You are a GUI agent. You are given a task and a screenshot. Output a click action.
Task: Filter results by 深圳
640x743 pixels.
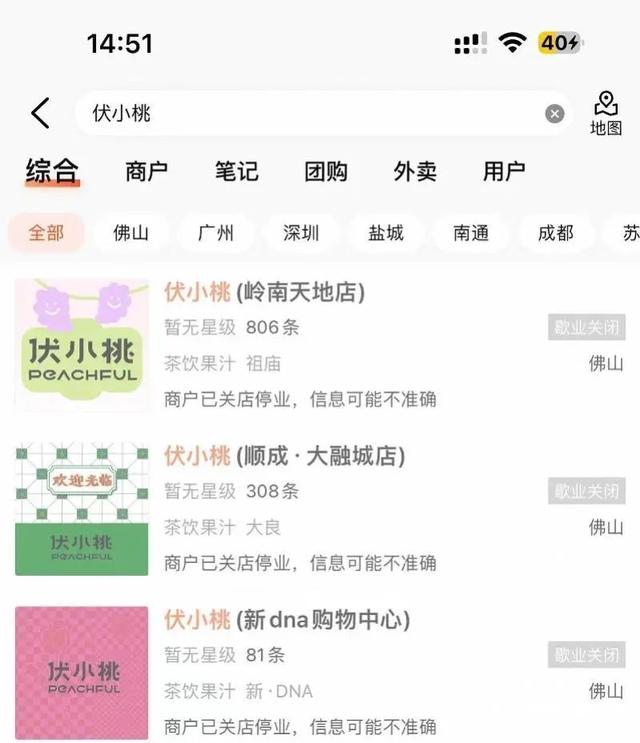coord(301,233)
